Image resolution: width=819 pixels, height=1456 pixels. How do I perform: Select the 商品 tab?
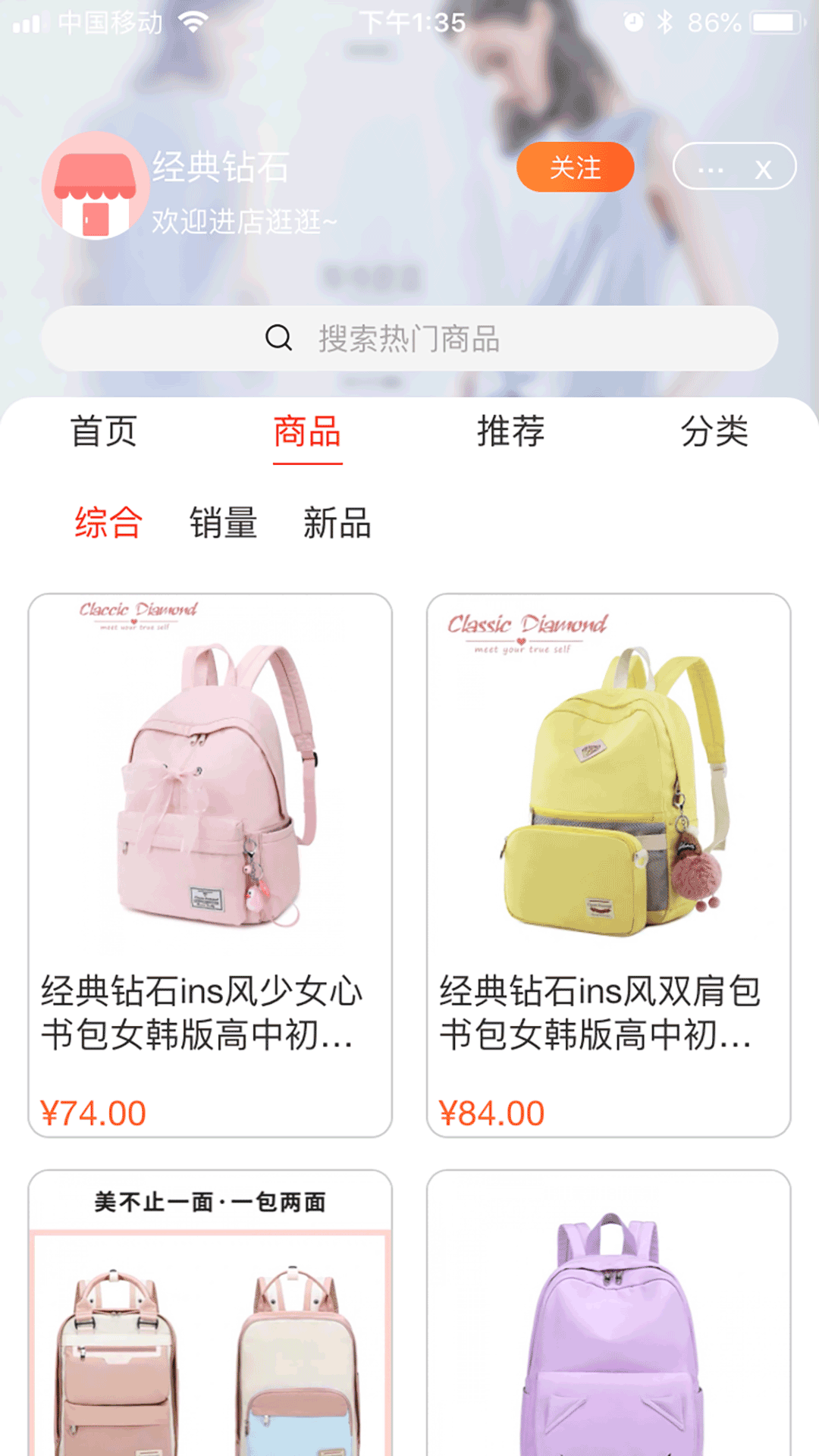coord(307,432)
